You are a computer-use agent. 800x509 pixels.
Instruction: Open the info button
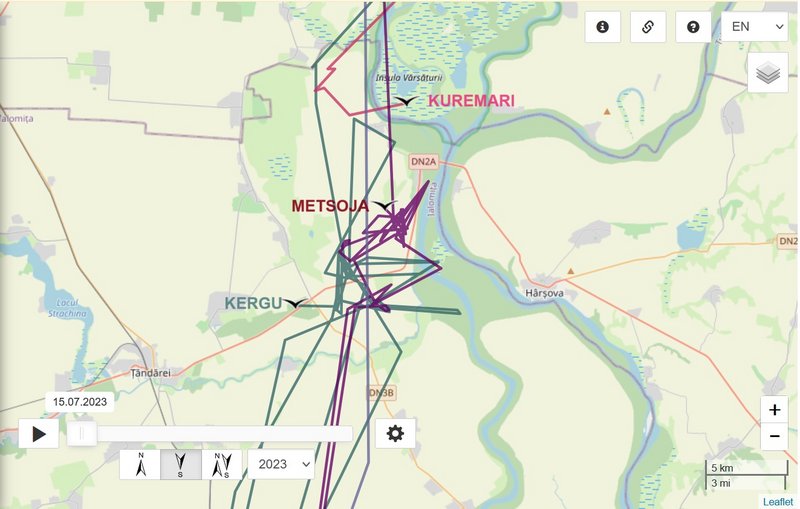point(602,27)
